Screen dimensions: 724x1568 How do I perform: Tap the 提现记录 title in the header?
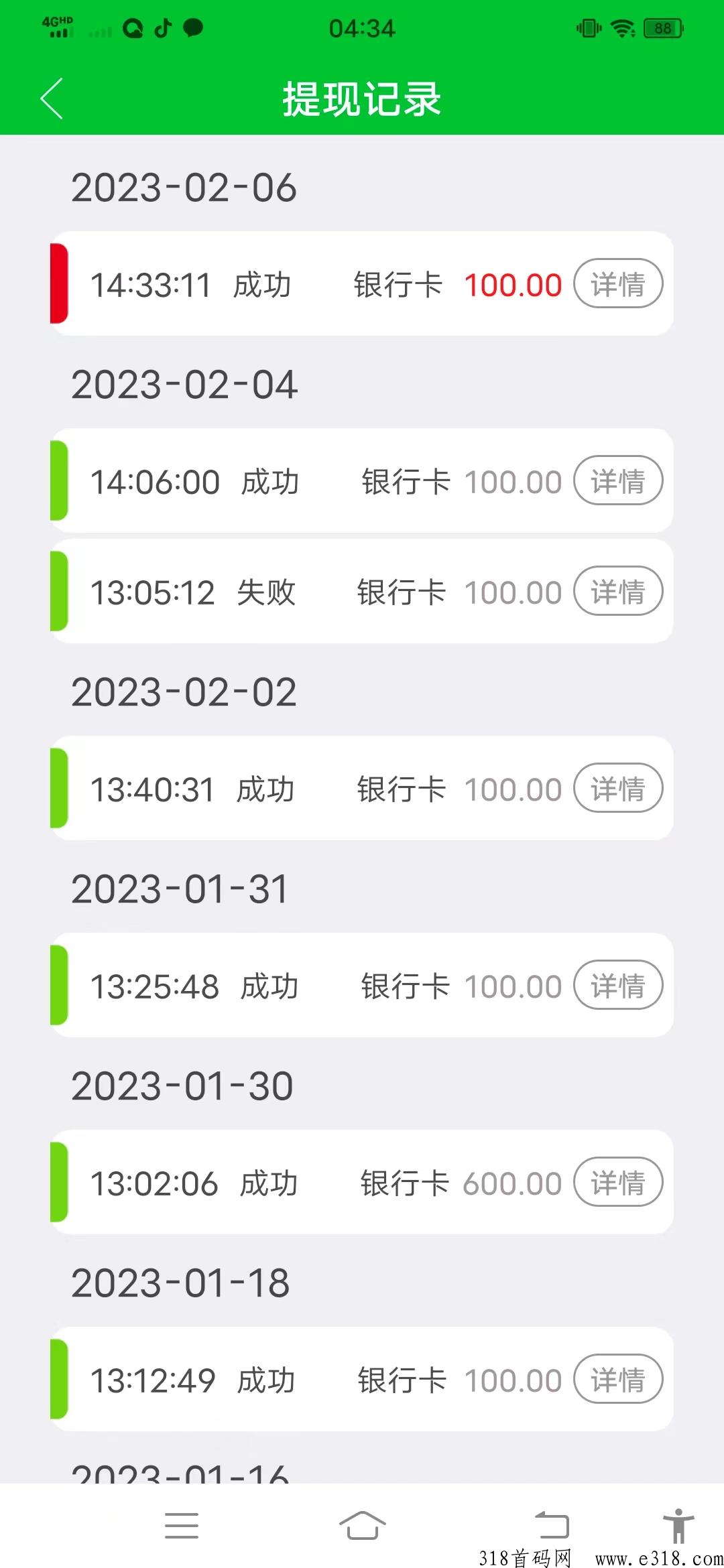(362, 98)
